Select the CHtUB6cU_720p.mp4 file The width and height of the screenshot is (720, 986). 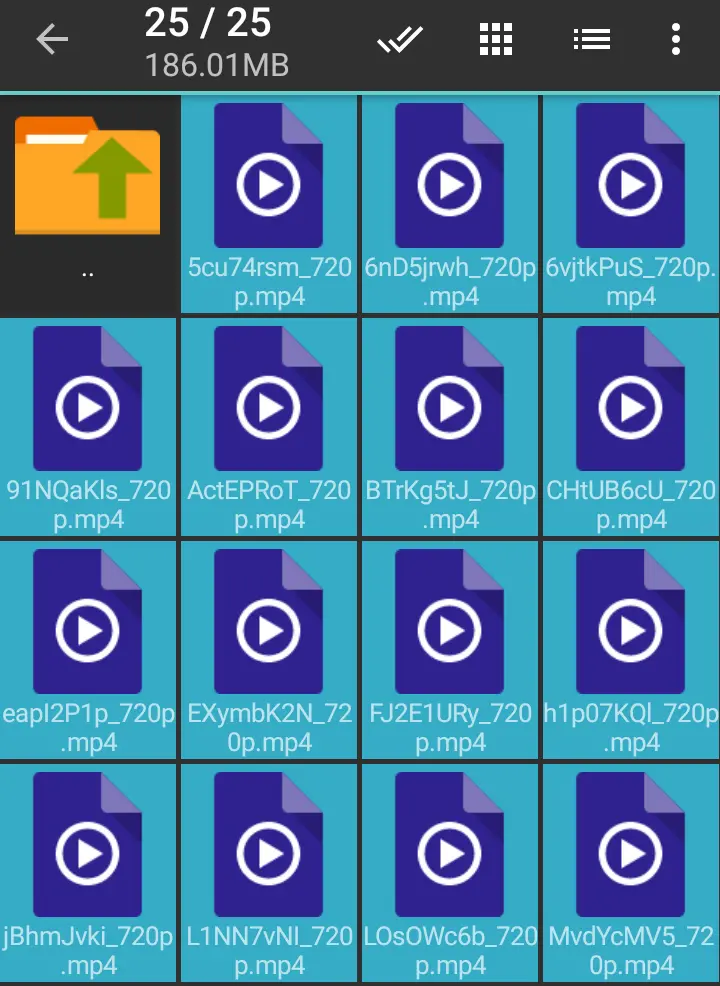pyautogui.click(x=631, y=428)
